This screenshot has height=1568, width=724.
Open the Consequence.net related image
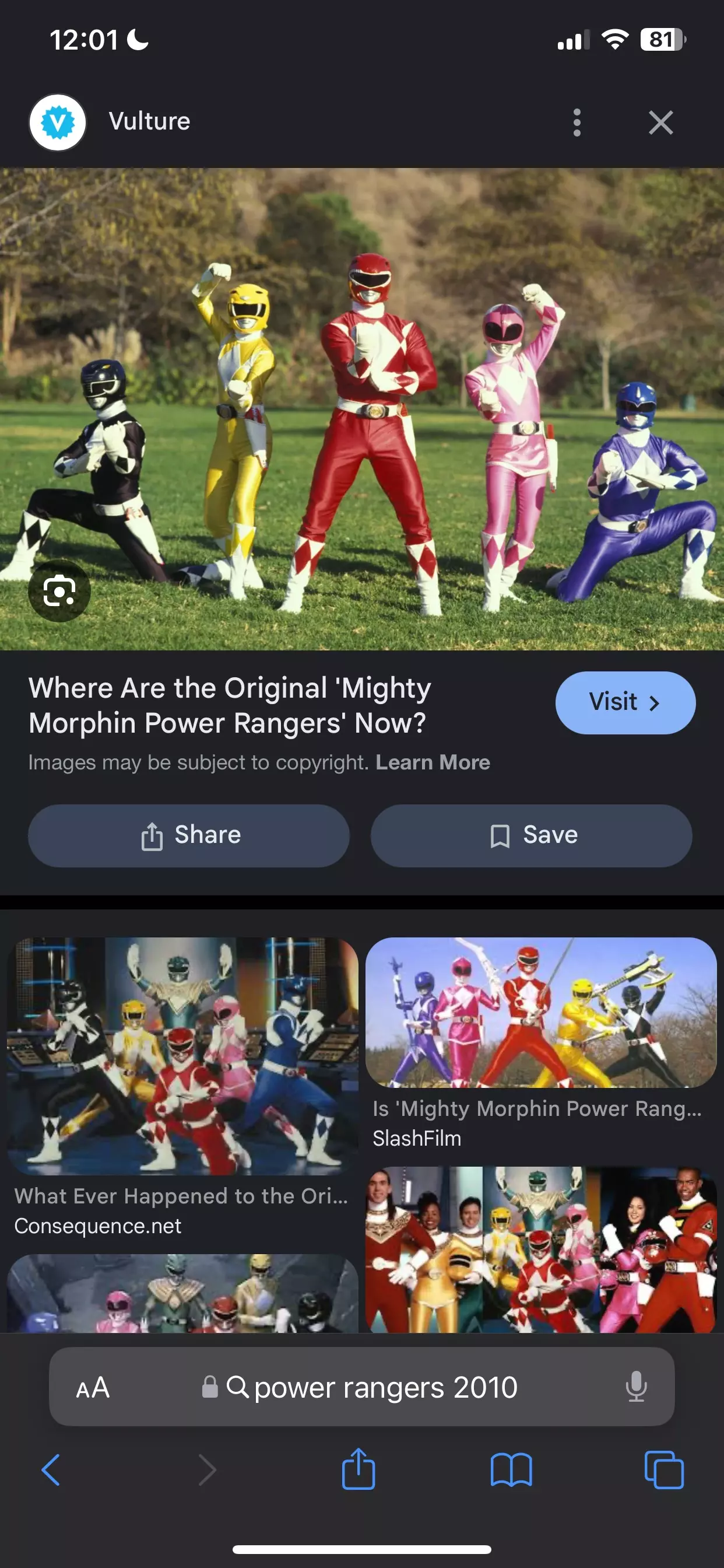tap(182, 1056)
